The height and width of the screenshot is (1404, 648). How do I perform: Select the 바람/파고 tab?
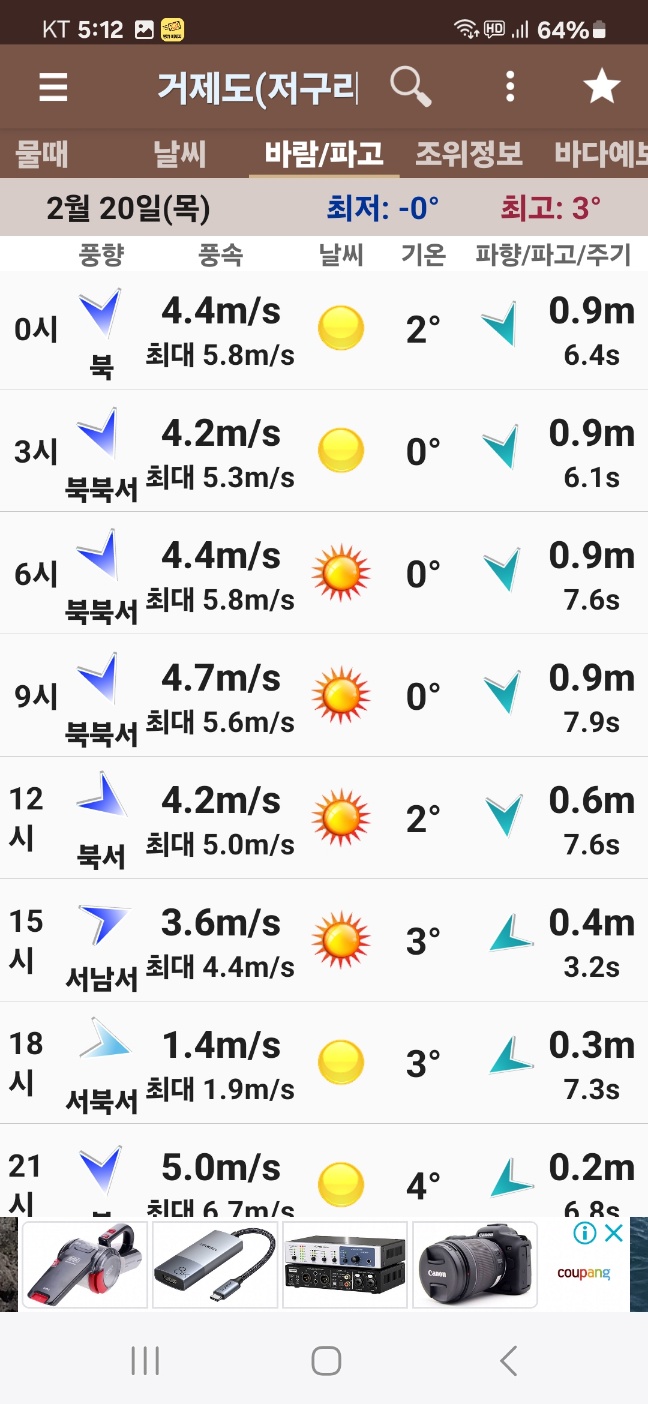[323, 154]
